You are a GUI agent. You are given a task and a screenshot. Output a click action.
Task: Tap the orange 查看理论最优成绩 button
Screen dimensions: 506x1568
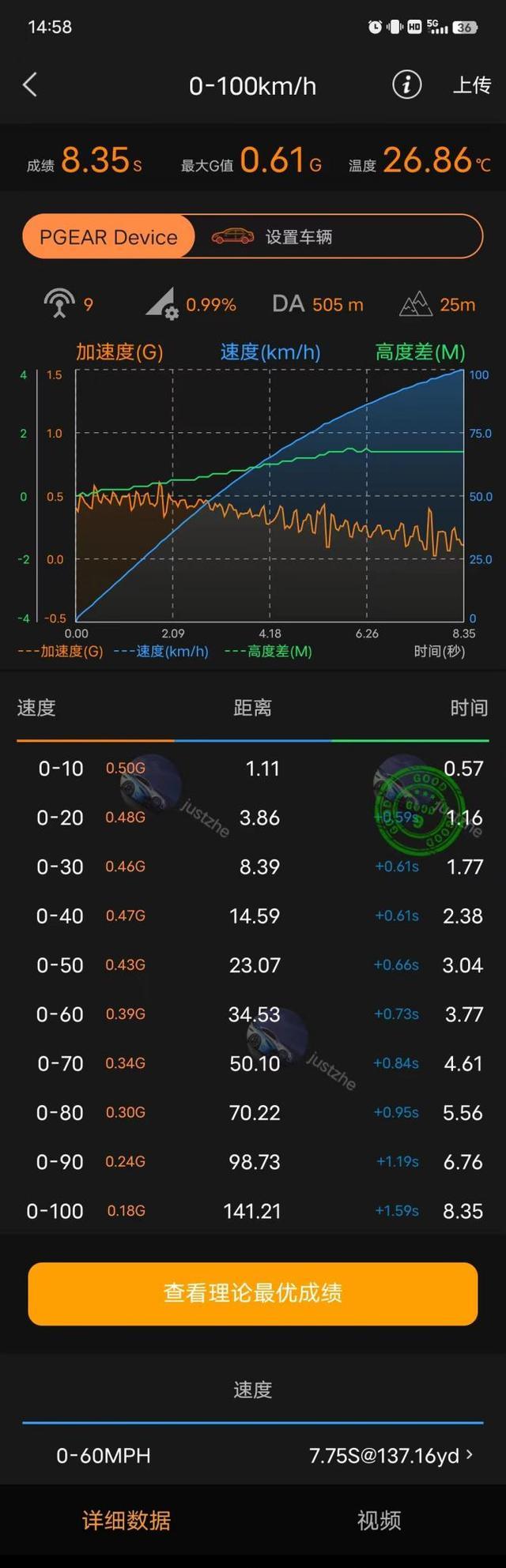(253, 1293)
